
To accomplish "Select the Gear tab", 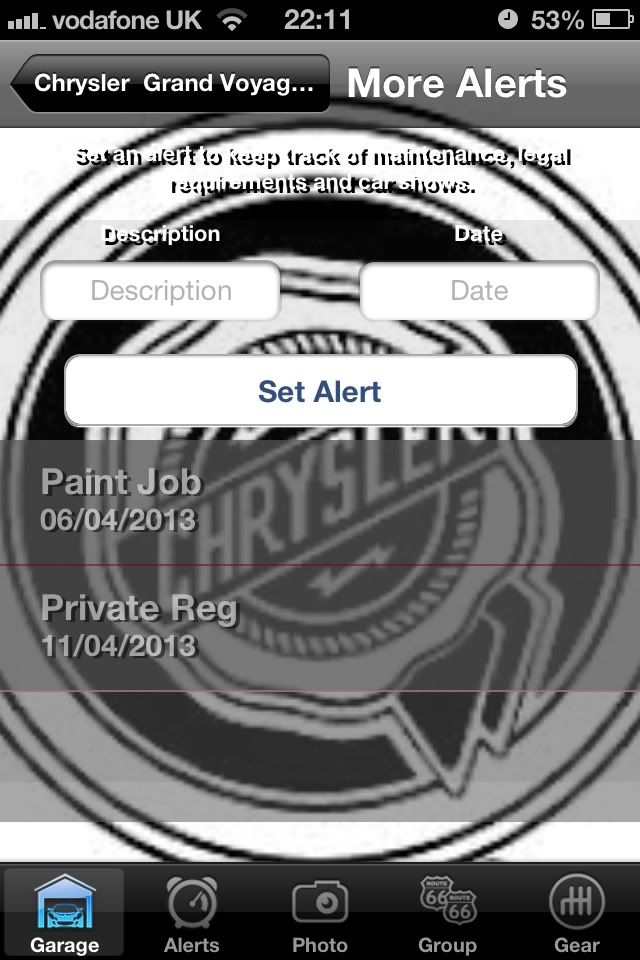I will (x=576, y=912).
